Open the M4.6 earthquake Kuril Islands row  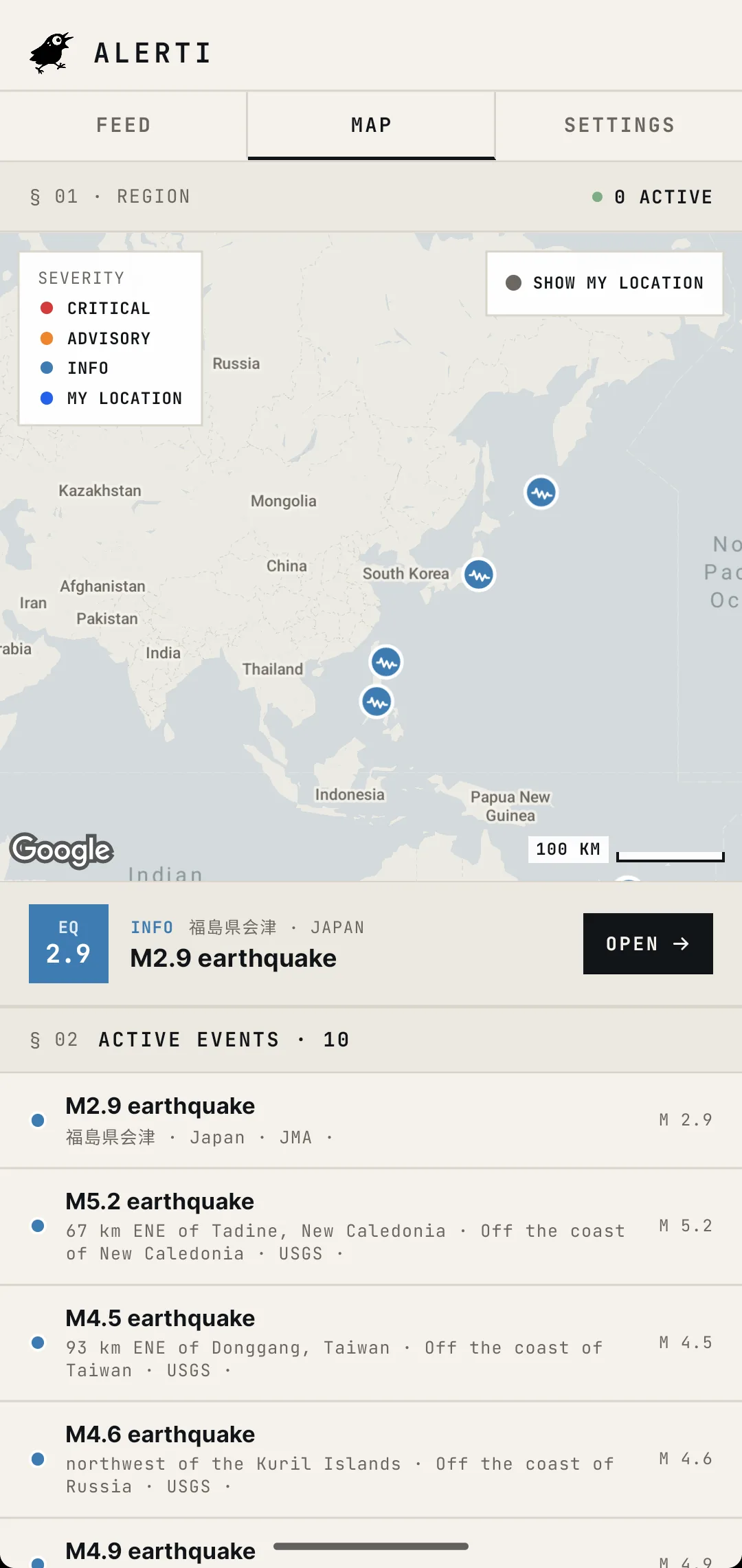[x=371, y=1459]
